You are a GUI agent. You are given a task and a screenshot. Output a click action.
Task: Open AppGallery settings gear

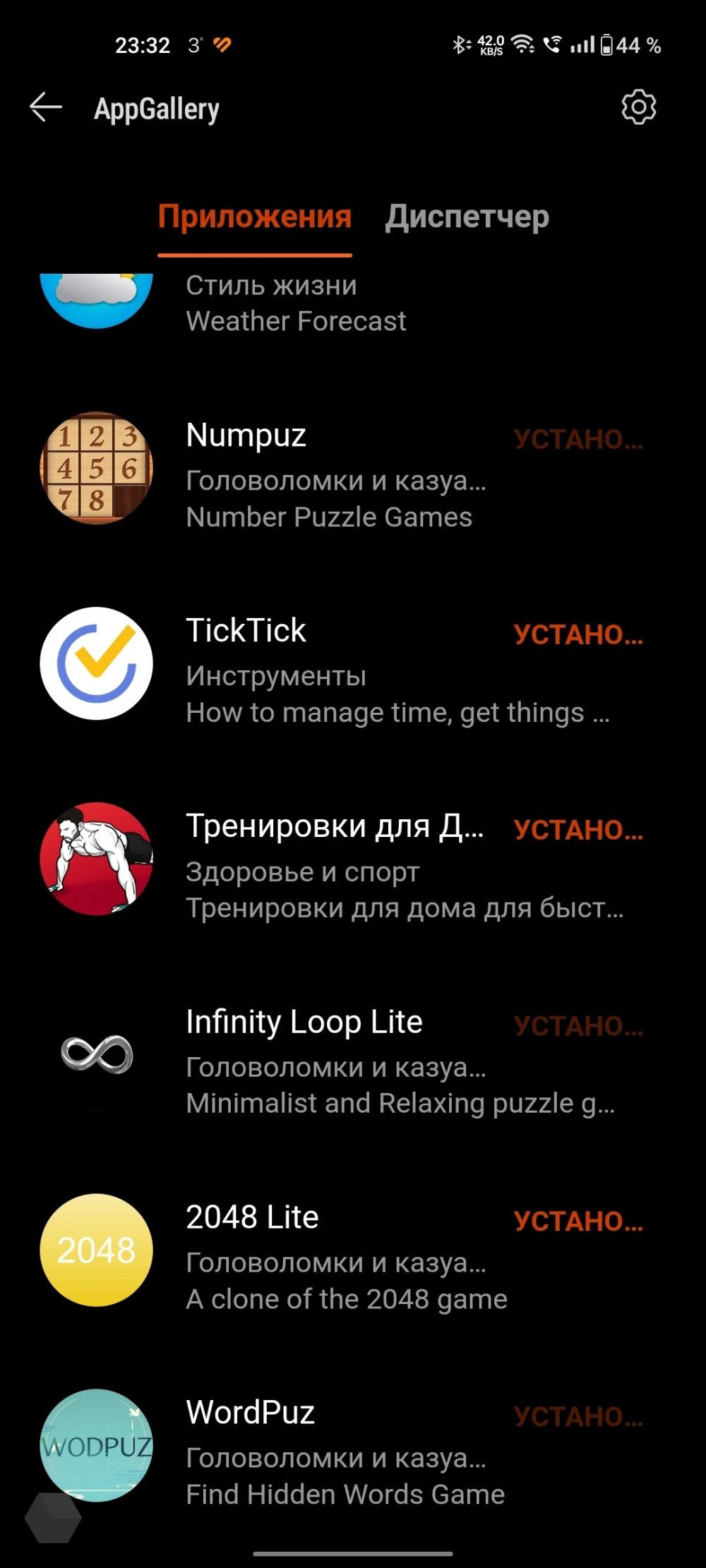638,107
